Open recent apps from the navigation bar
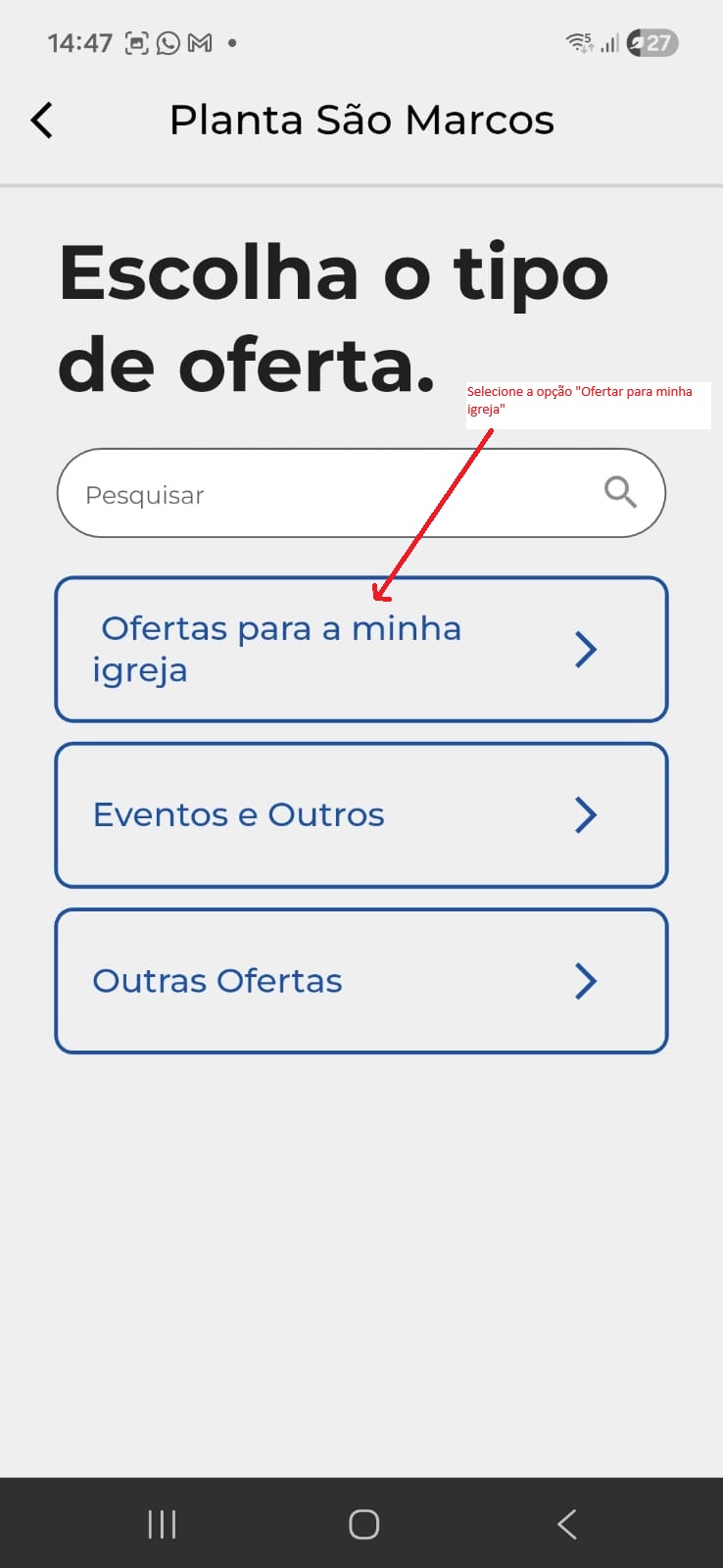 [162, 1524]
